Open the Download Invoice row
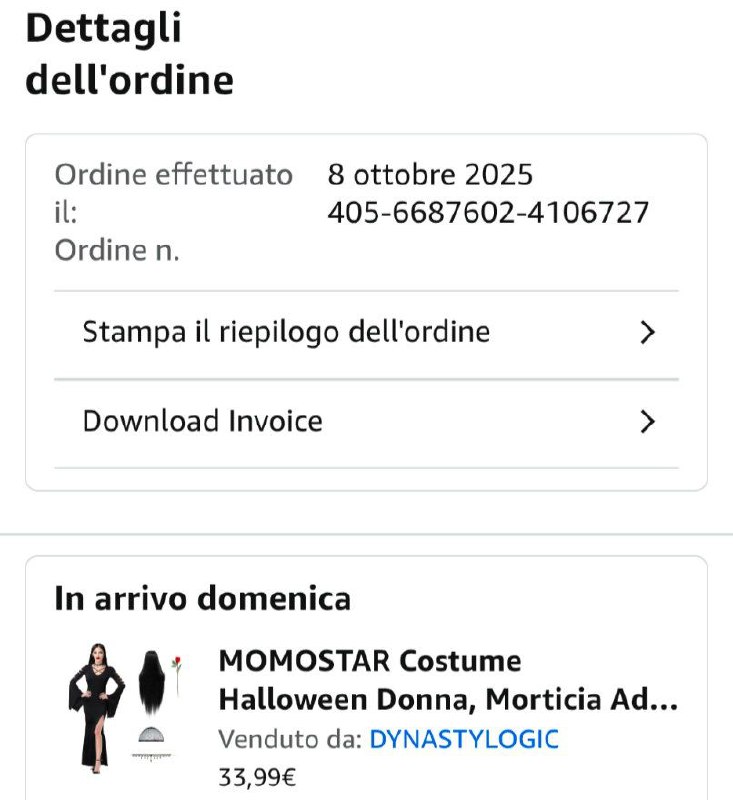This screenshot has width=733, height=800. point(366,422)
